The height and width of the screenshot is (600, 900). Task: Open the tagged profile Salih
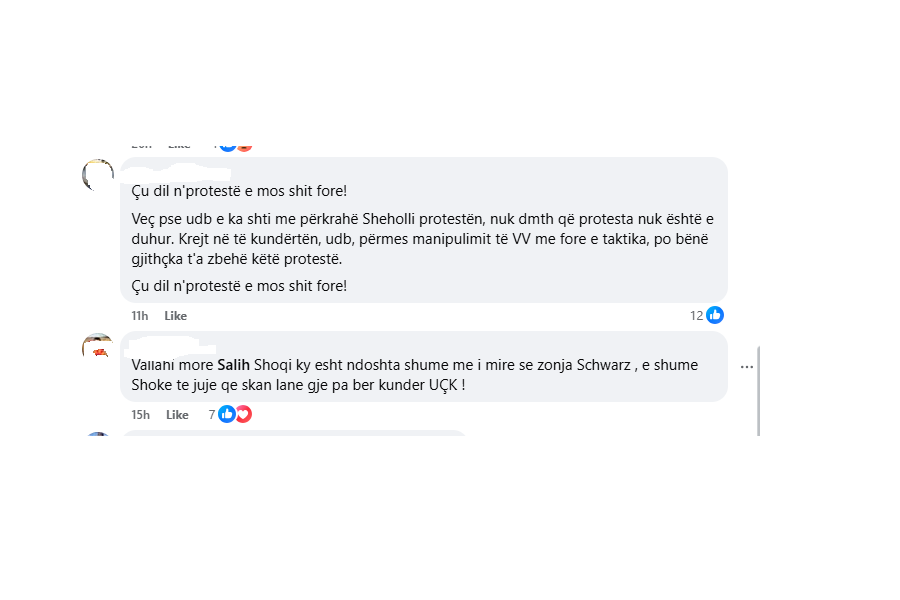tap(234, 365)
